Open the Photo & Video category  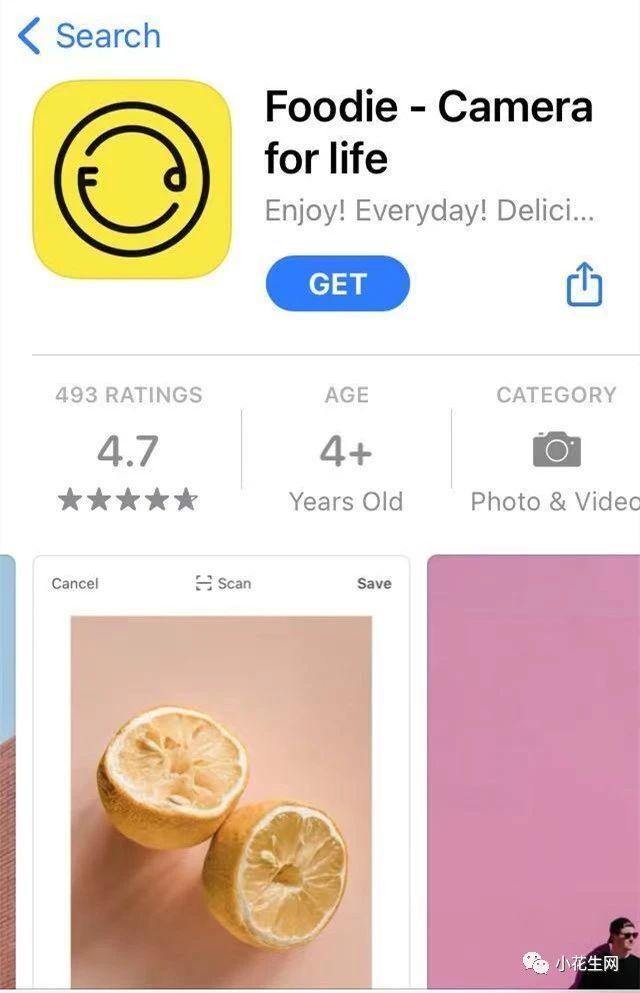click(x=556, y=451)
